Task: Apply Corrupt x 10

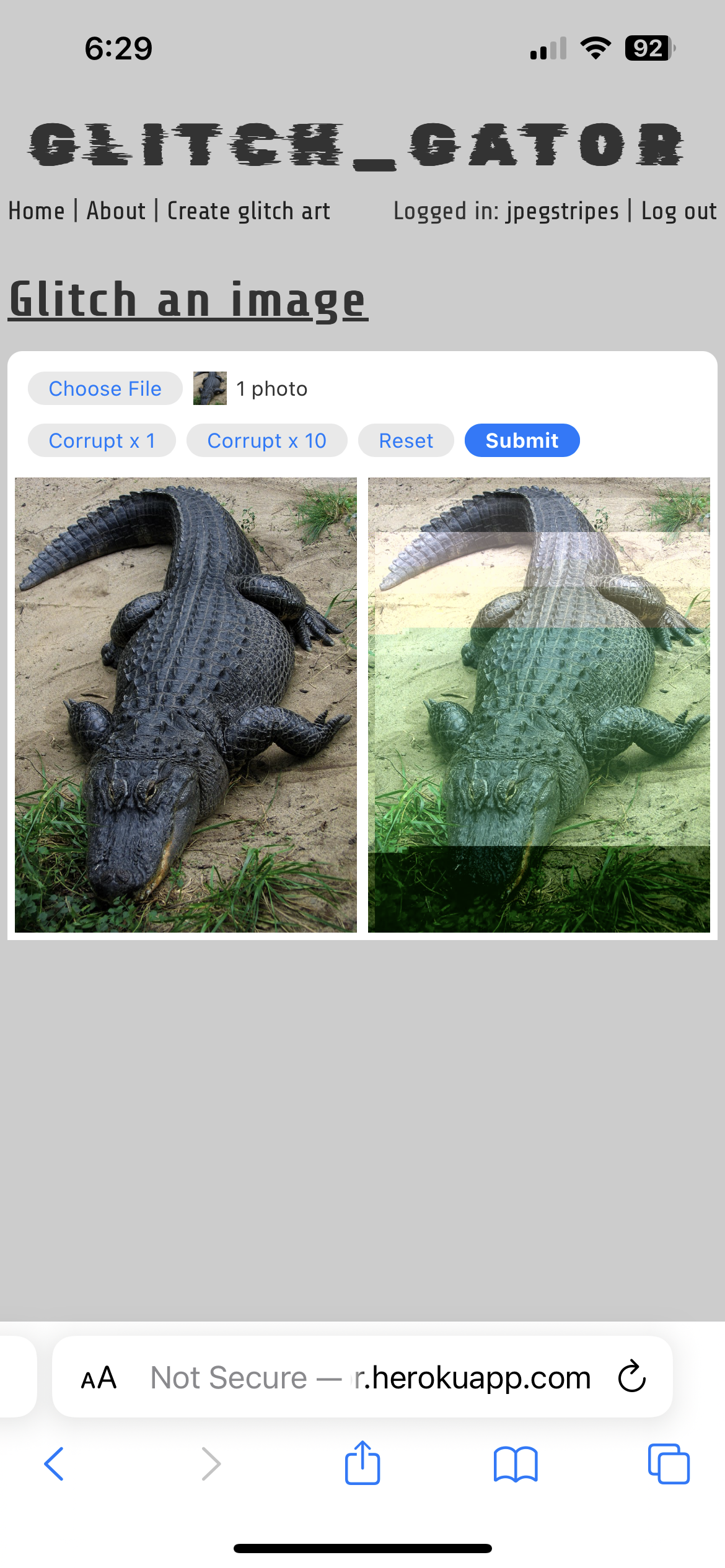Action: [266, 441]
